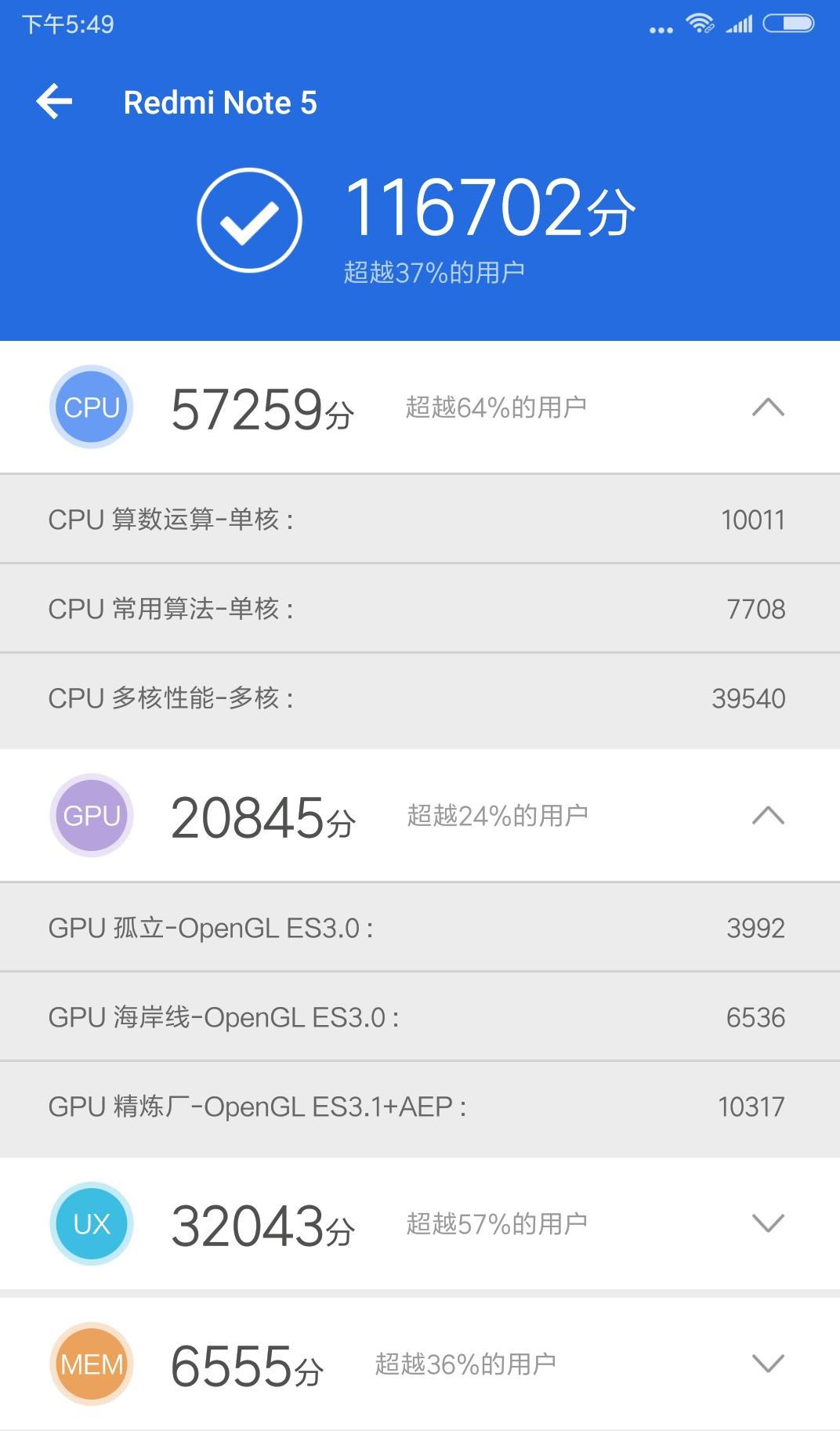Image resolution: width=840 pixels, height=1431 pixels.
Task: Collapse the CPU score details
Action: (769, 406)
